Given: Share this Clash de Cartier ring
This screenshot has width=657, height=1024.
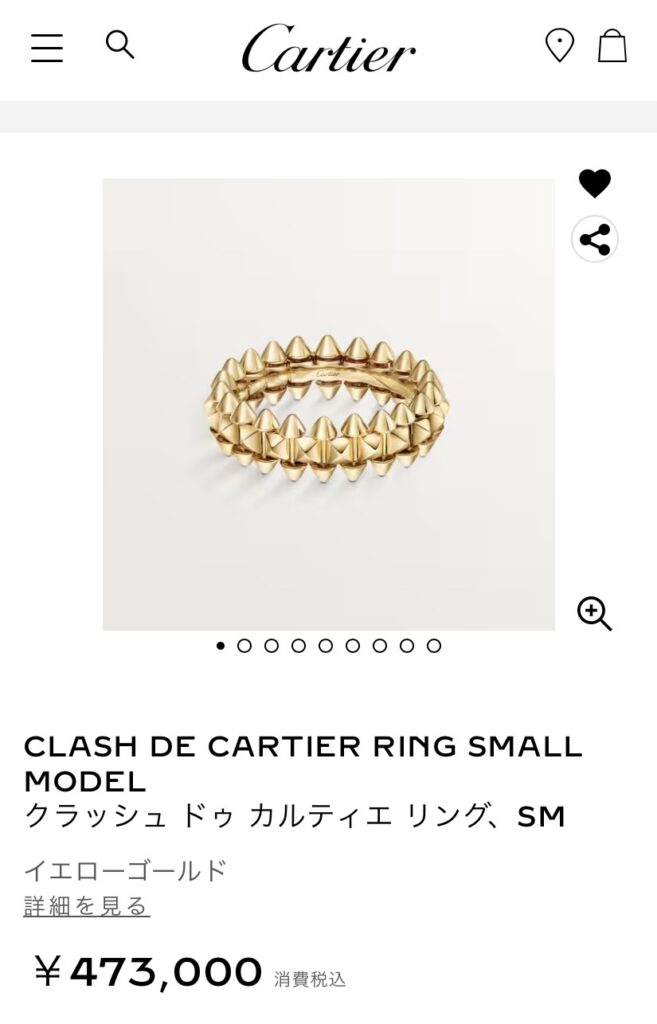Looking at the screenshot, I should click(x=594, y=240).
